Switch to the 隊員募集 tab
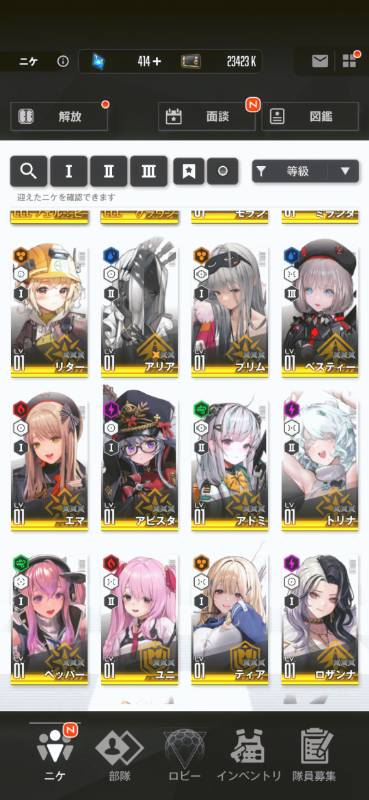Screen dimensions: 369x800 (315, 757)
